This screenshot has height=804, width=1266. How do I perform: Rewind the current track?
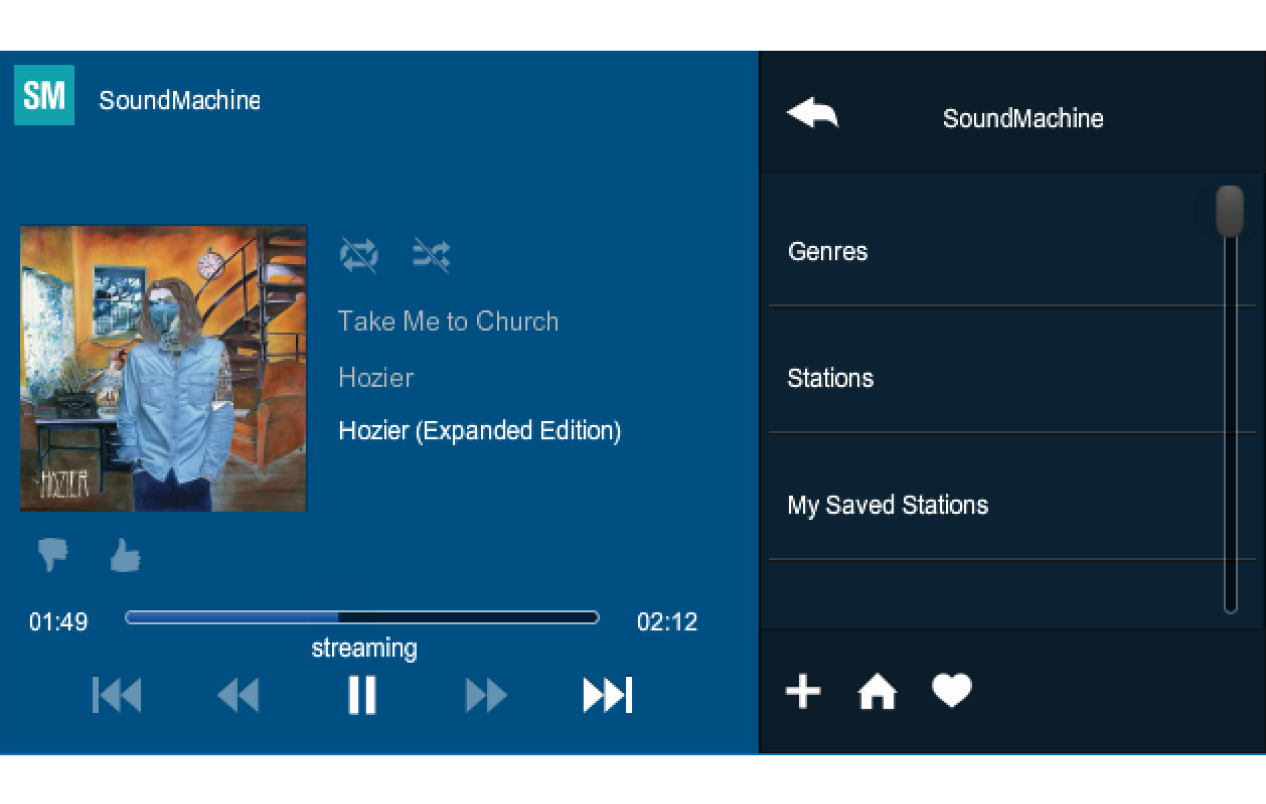238,694
